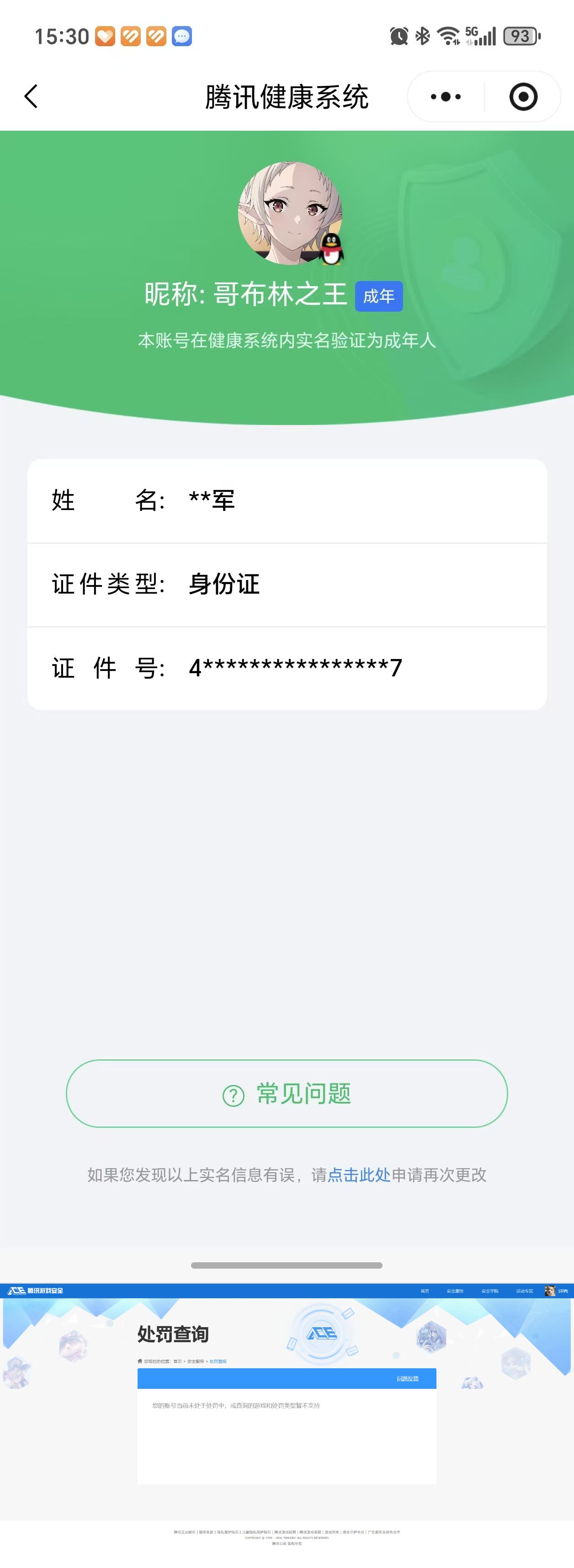Switch to the 活动专区 section
The image size is (574, 1568).
[524, 1291]
